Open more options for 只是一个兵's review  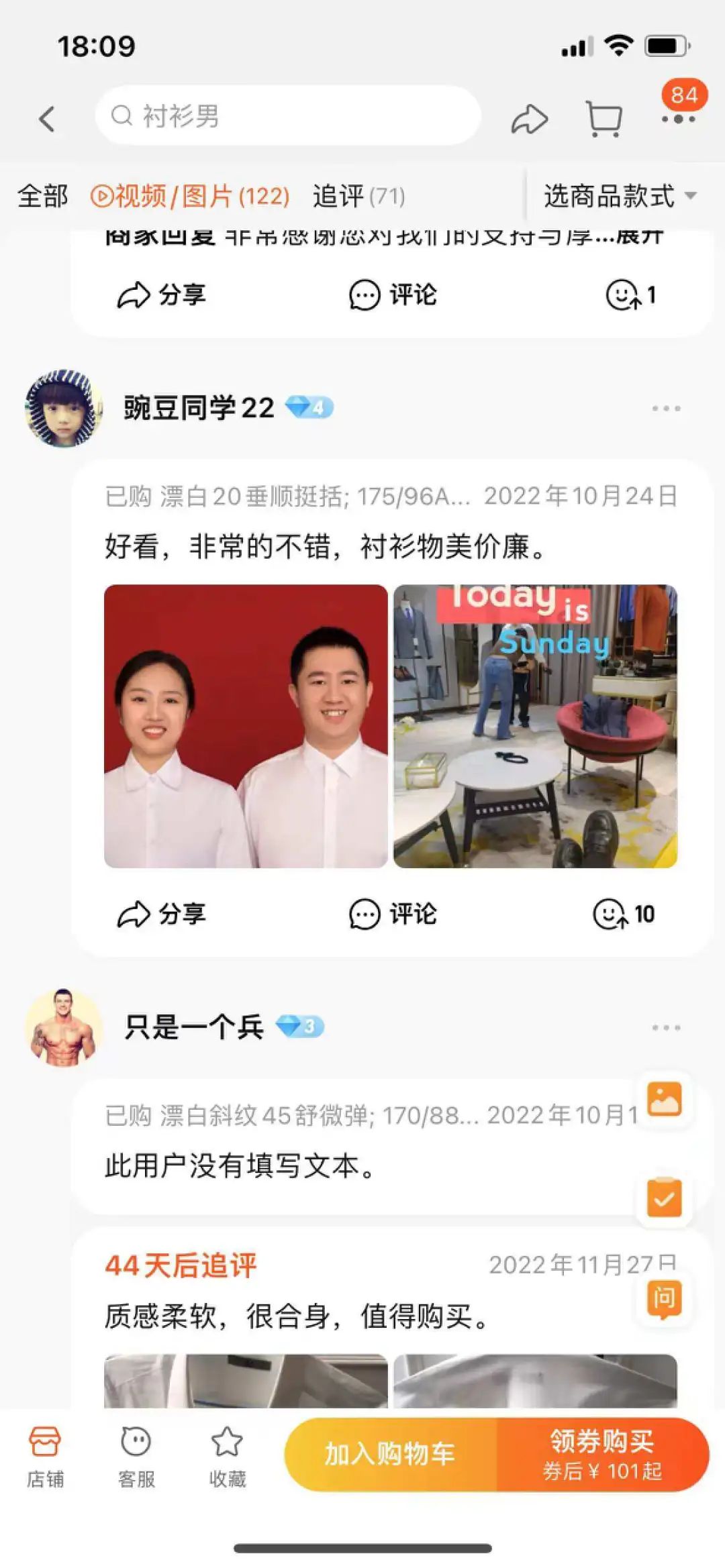click(x=666, y=1027)
